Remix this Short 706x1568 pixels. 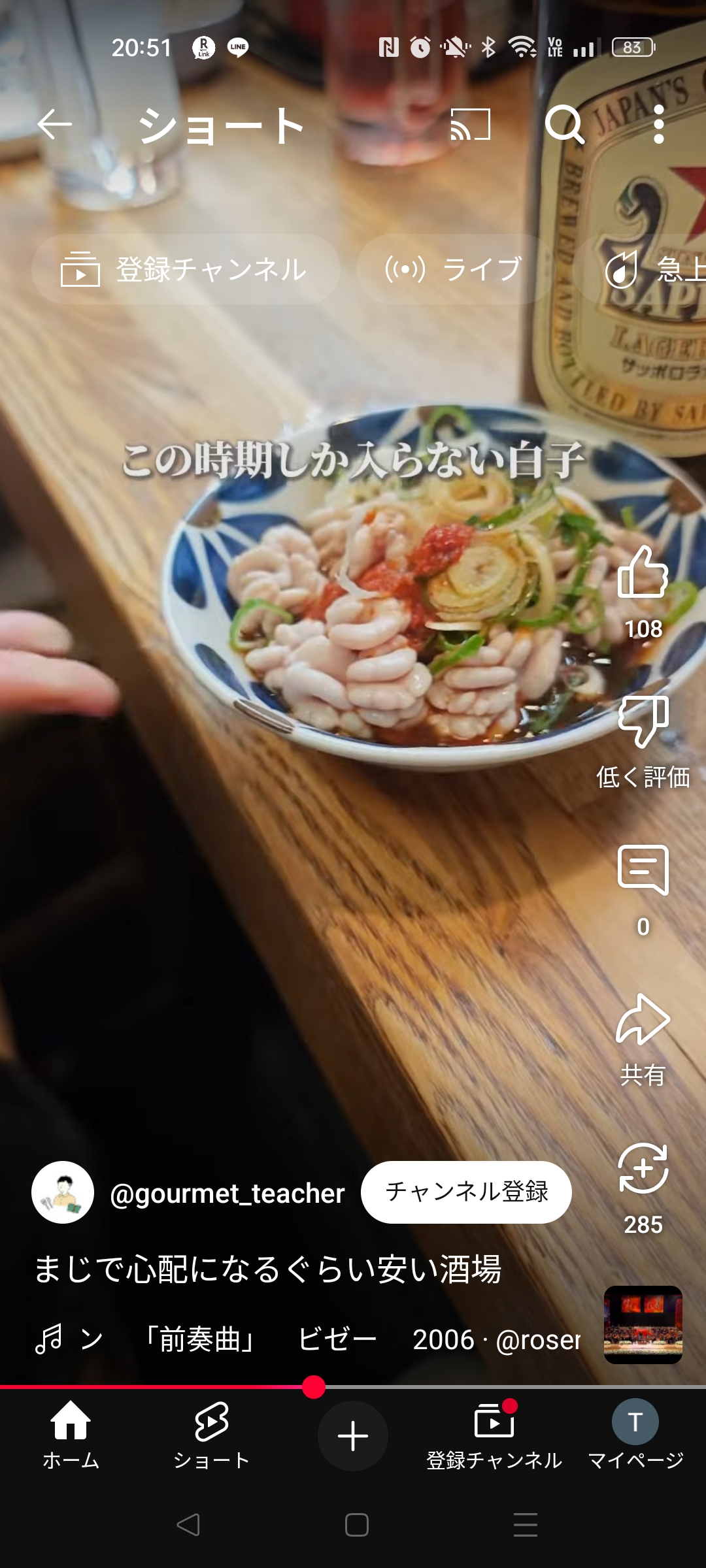[643, 1169]
